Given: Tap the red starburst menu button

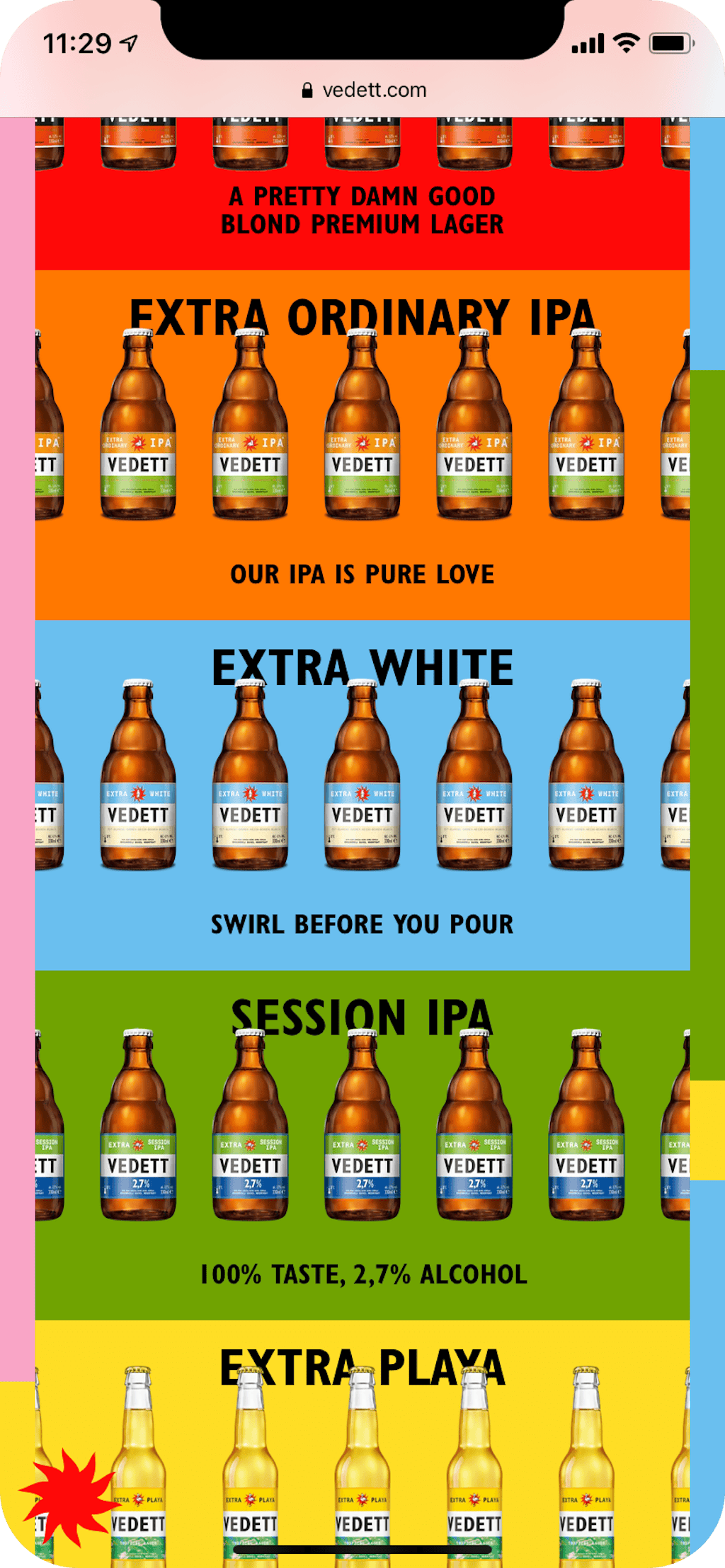Looking at the screenshot, I should point(69,1494).
